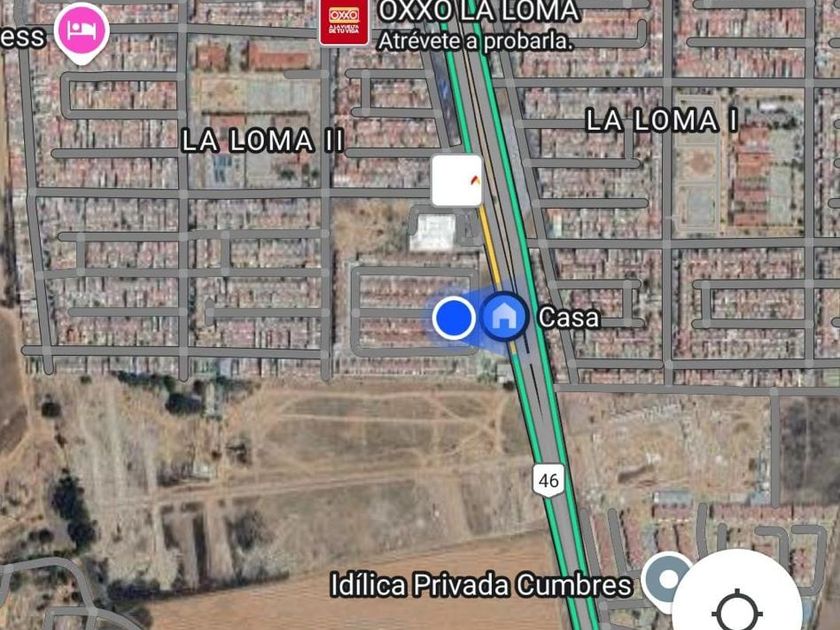The height and width of the screenshot is (630, 840).
Task: Open the Idílica Privada Cumbres place marker
Action: (x=665, y=579)
